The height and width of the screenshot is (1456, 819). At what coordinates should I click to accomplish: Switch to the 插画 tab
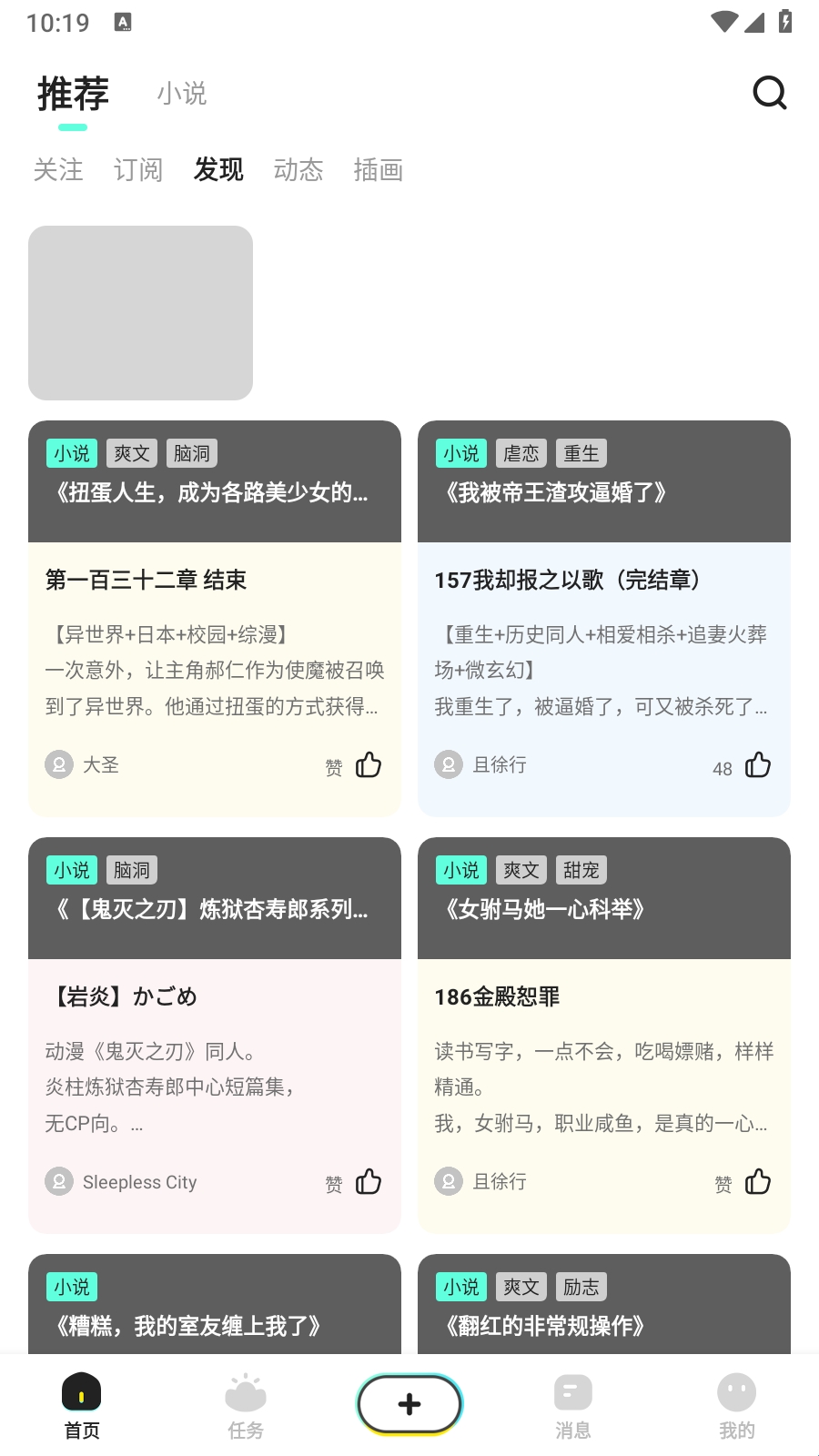click(379, 170)
